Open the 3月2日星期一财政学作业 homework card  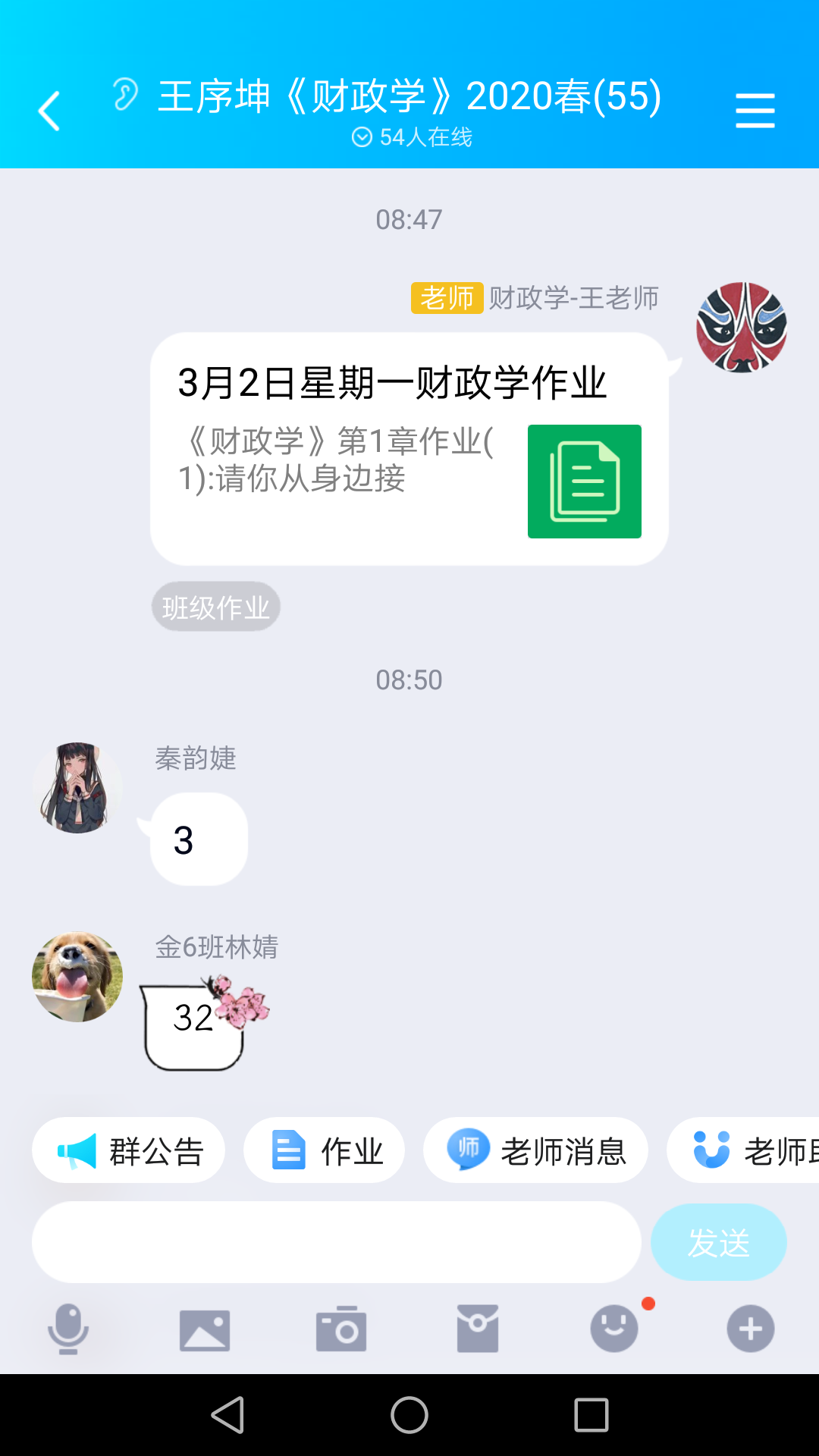coord(409,449)
